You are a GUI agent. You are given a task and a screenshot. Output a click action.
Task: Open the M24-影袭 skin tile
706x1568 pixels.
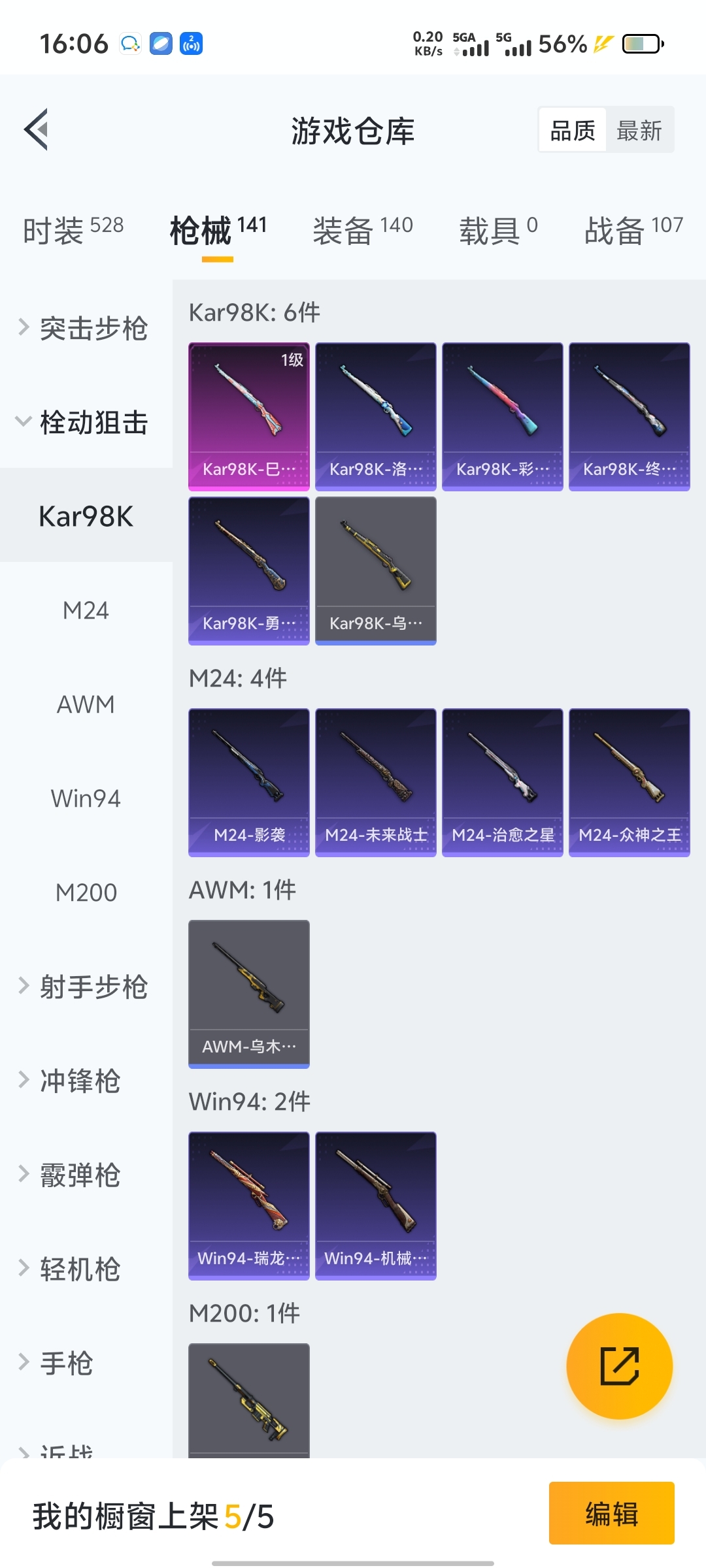click(248, 782)
